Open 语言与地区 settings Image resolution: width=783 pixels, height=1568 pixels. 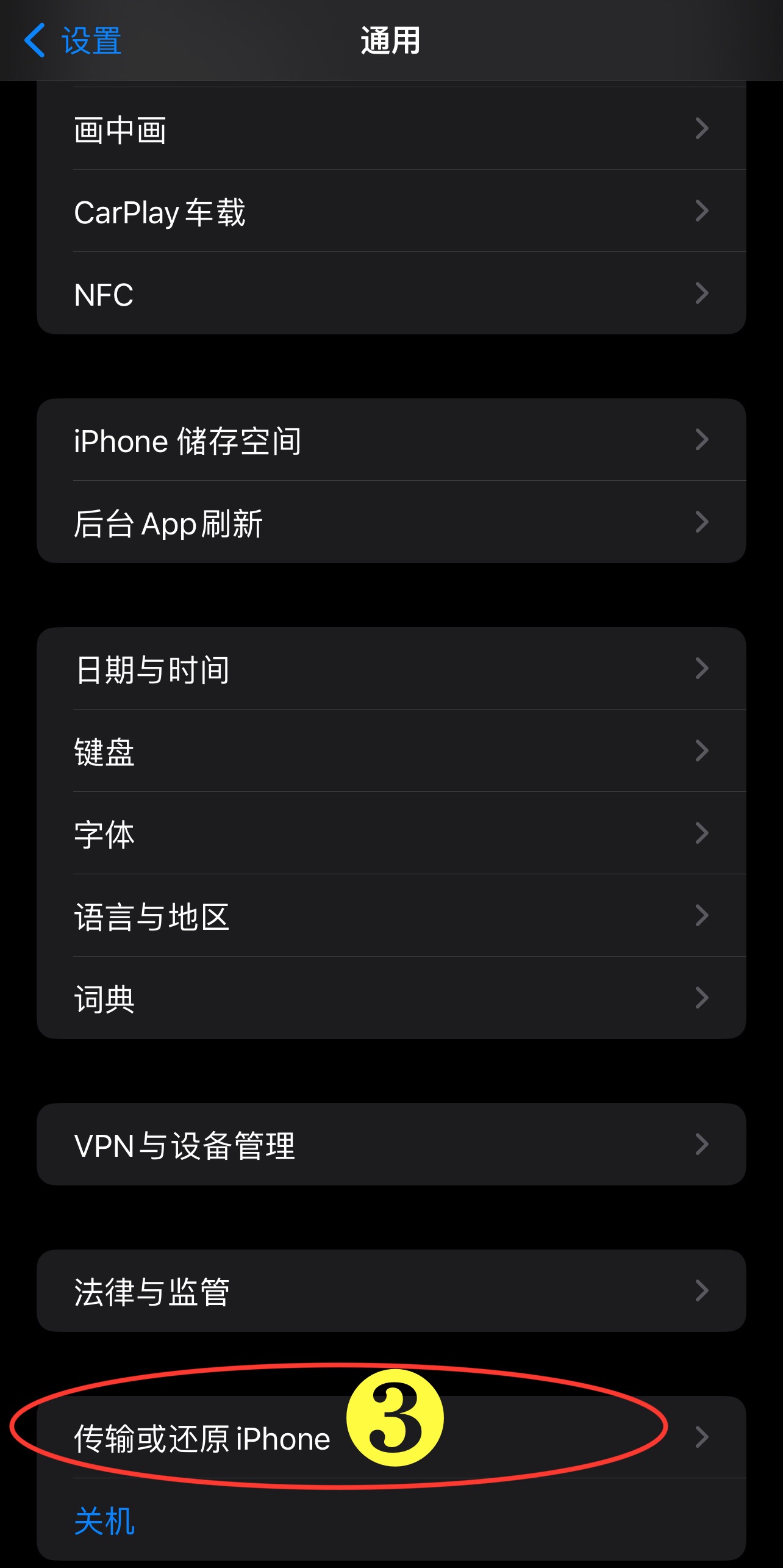(x=390, y=916)
